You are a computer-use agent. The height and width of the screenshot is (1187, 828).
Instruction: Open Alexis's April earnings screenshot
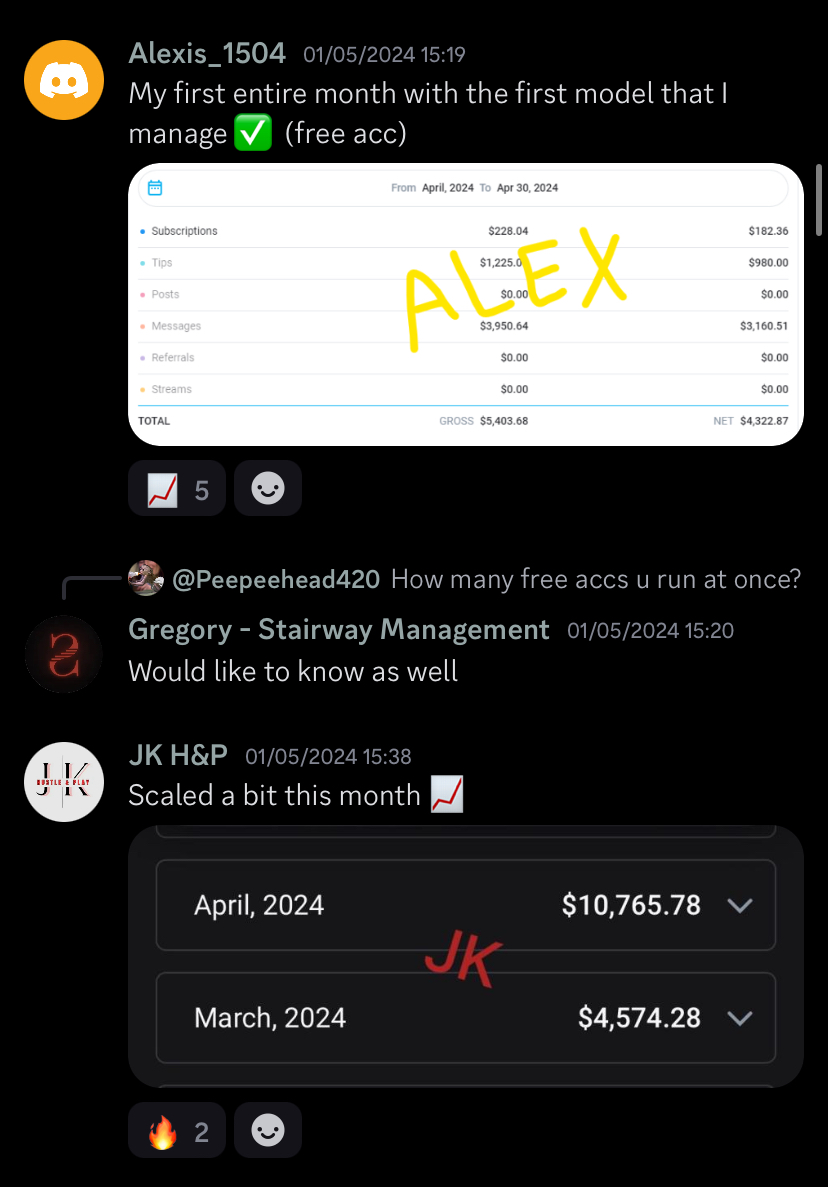click(466, 304)
